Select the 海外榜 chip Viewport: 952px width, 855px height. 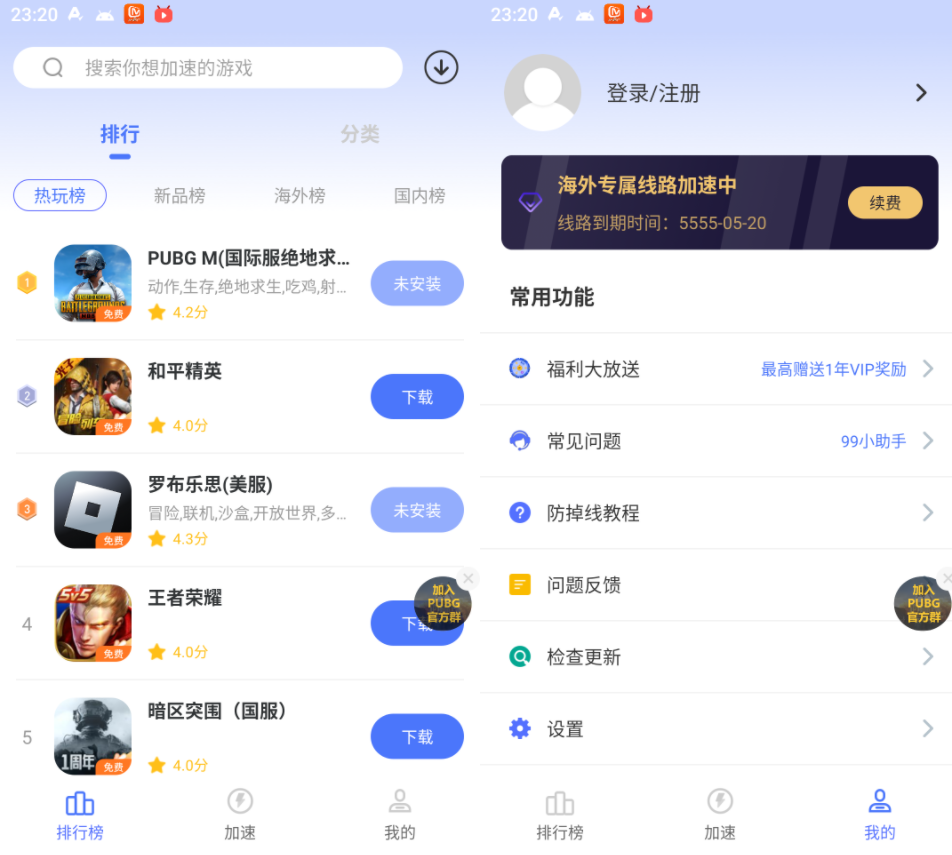click(x=300, y=195)
